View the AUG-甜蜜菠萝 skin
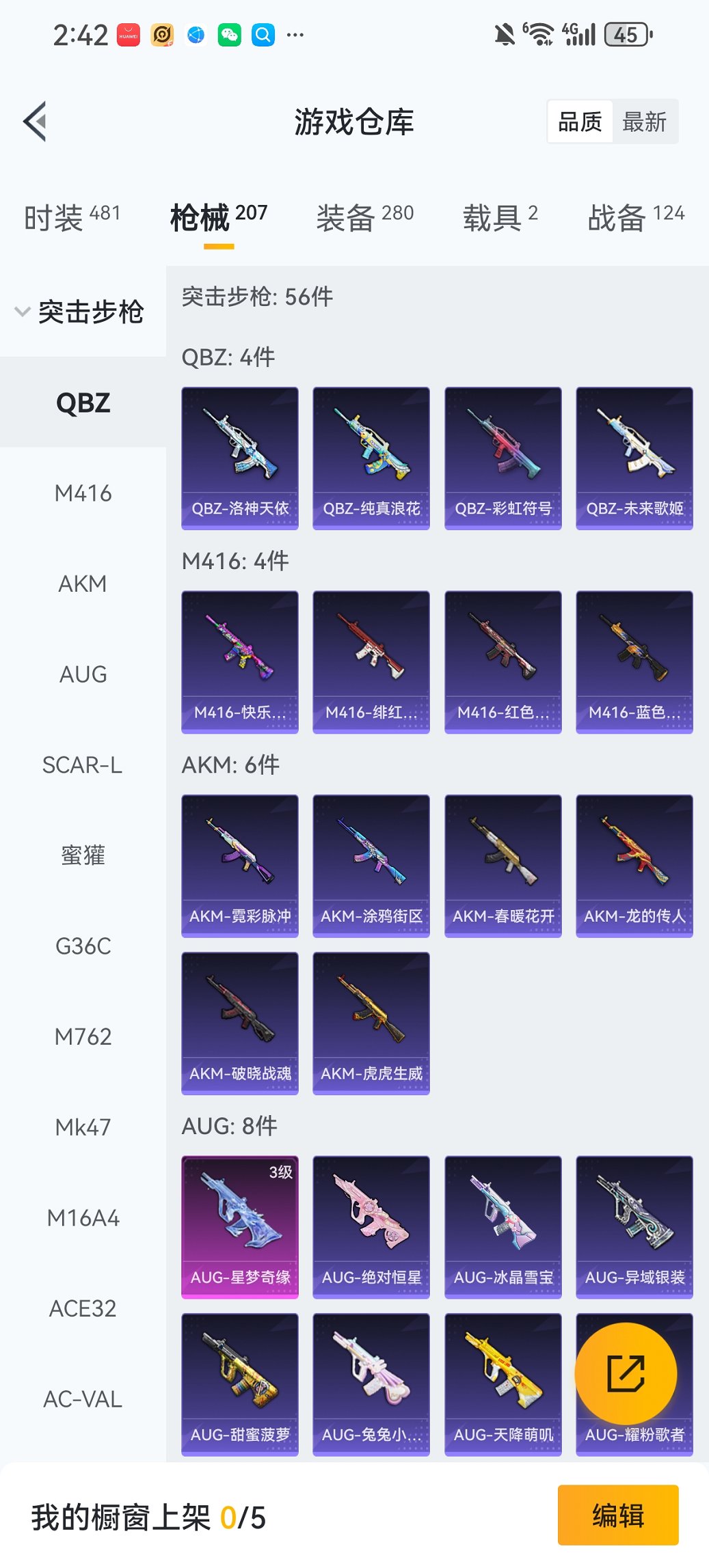 pyautogui.click(x=240, y=1384)
